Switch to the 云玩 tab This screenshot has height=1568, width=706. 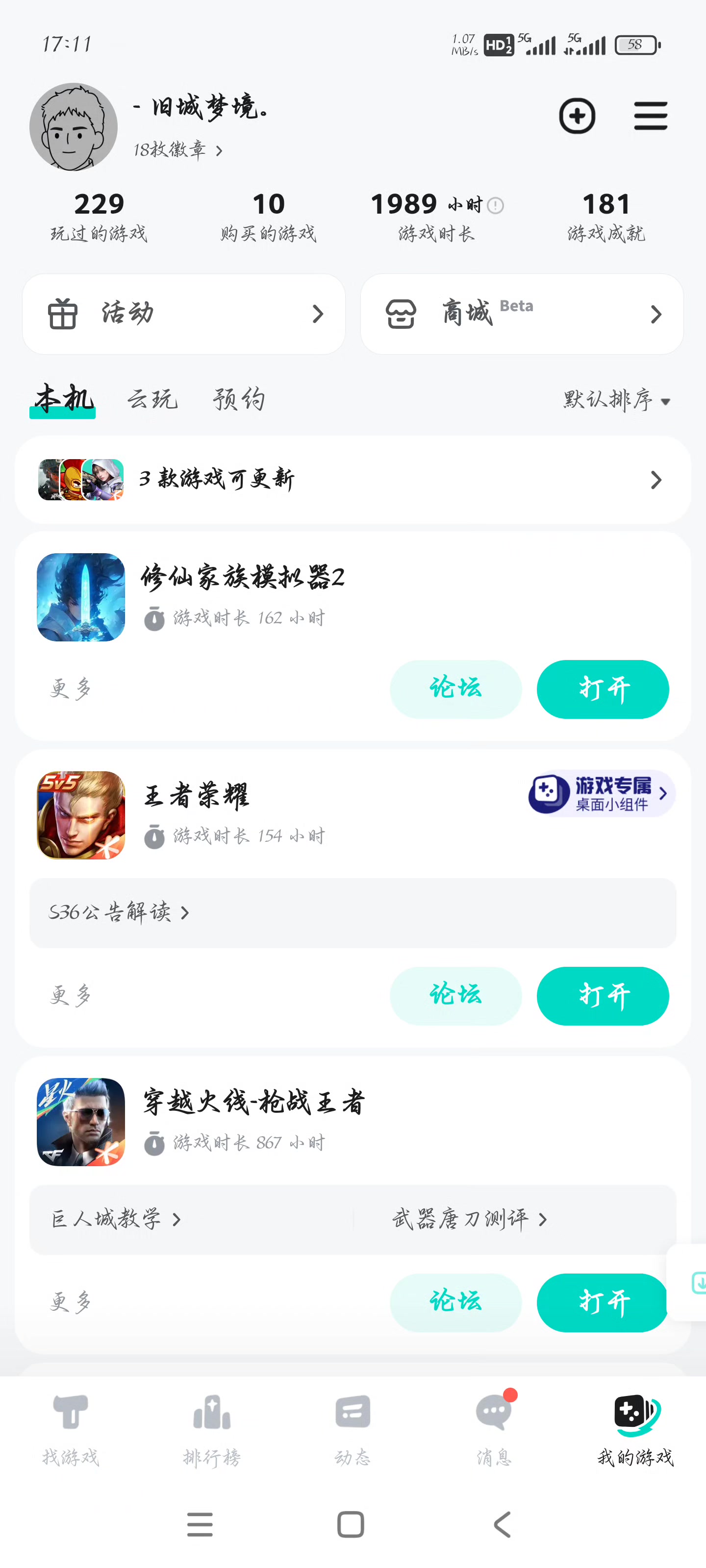click(152, 399)
